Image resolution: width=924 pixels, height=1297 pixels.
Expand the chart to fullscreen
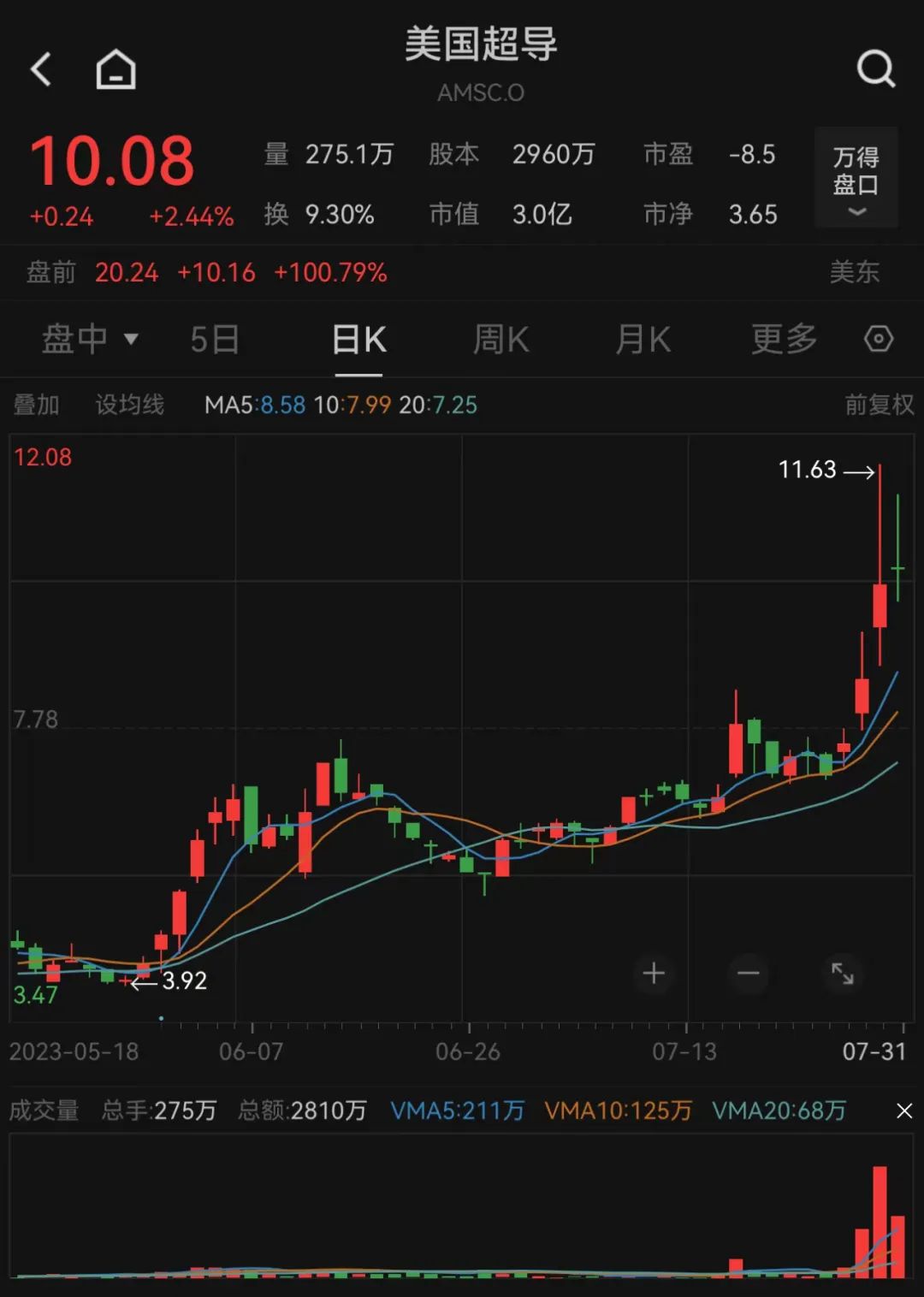point(843,974)
